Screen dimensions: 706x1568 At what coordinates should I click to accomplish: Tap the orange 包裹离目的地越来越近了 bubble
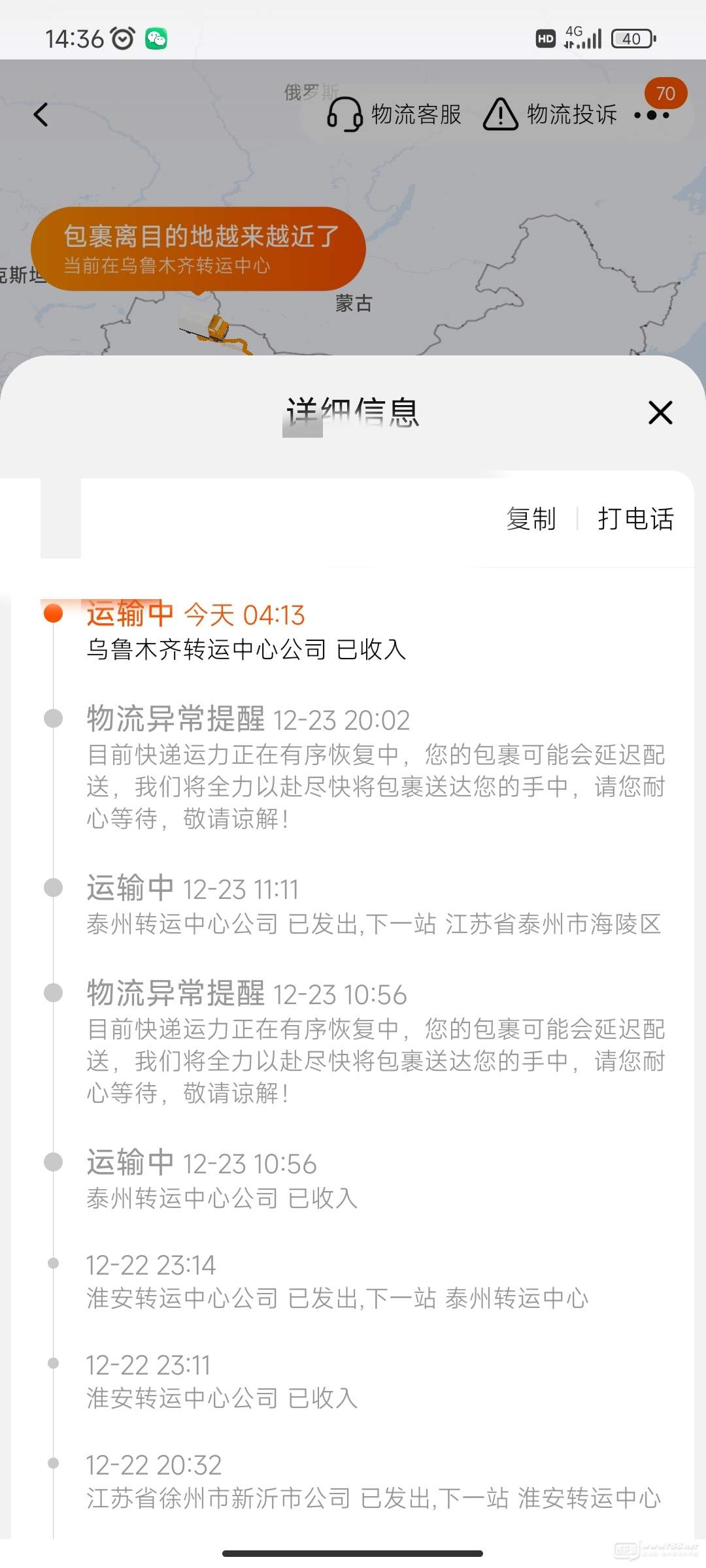(198, 249)
